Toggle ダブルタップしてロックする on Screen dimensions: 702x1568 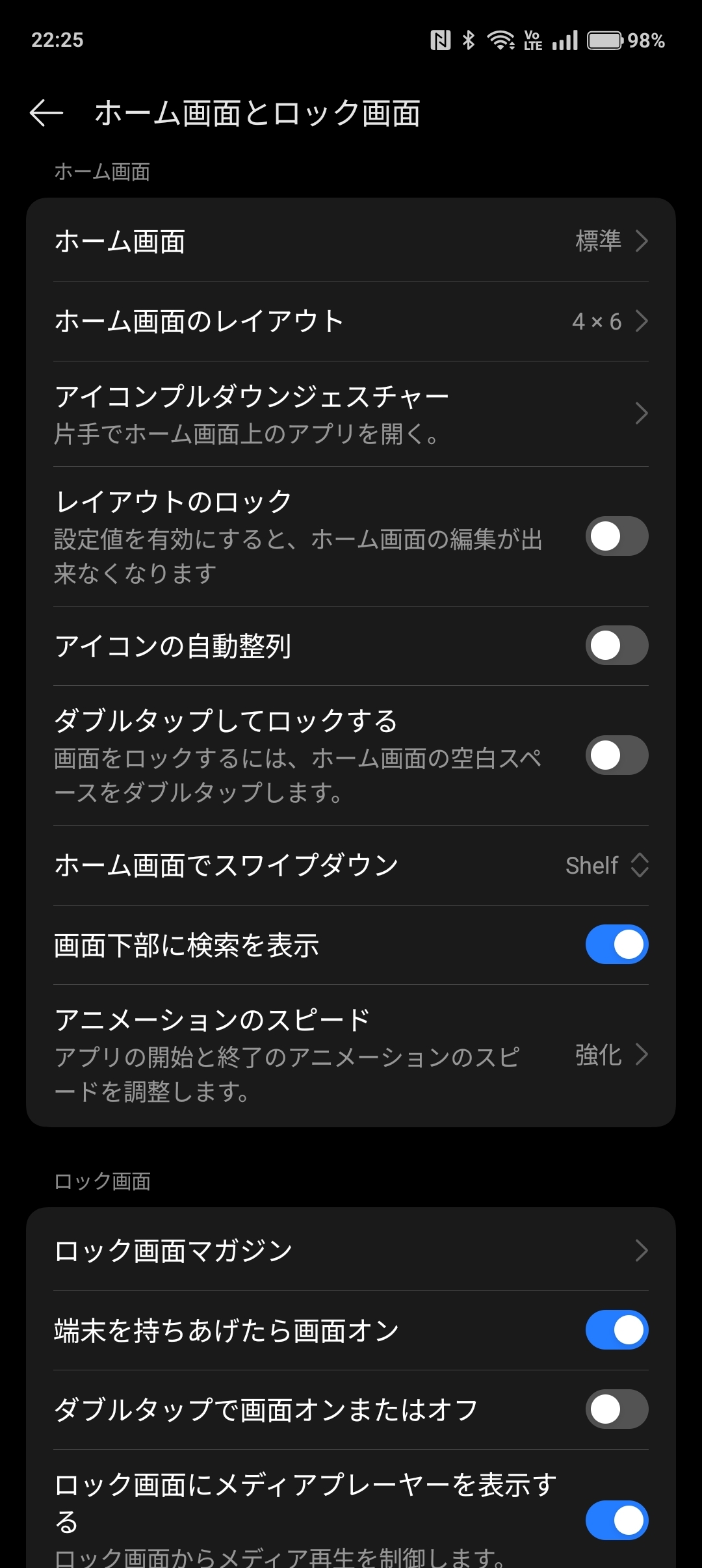[617, 755]
